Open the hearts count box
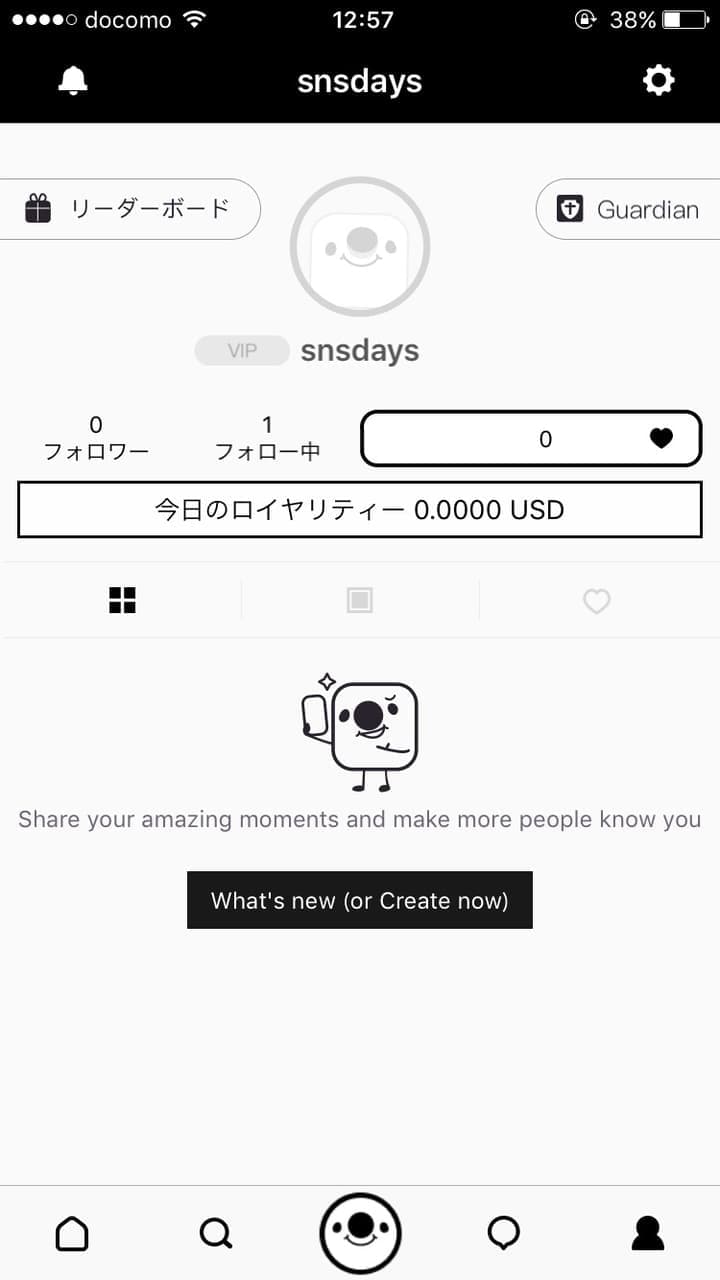Screen dimensions: 720x1280 click(x=531, y=439)
